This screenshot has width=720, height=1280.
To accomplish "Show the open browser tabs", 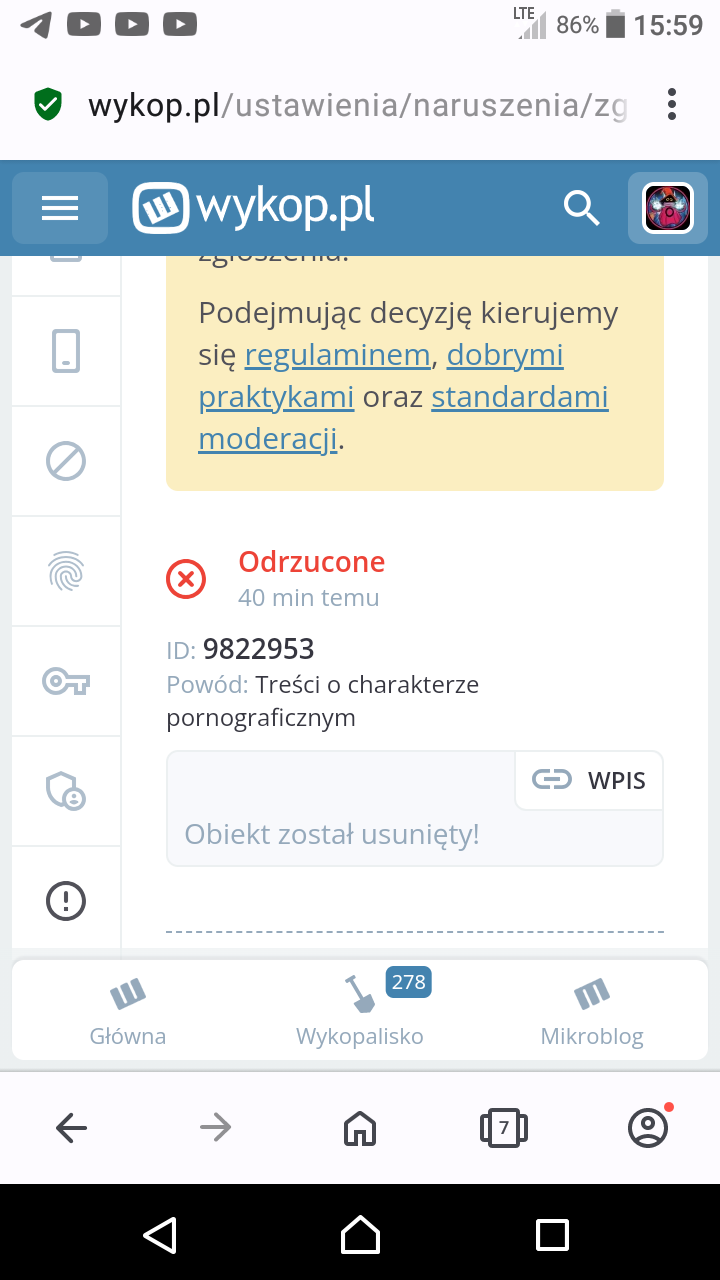I will tap(503, 1128).
